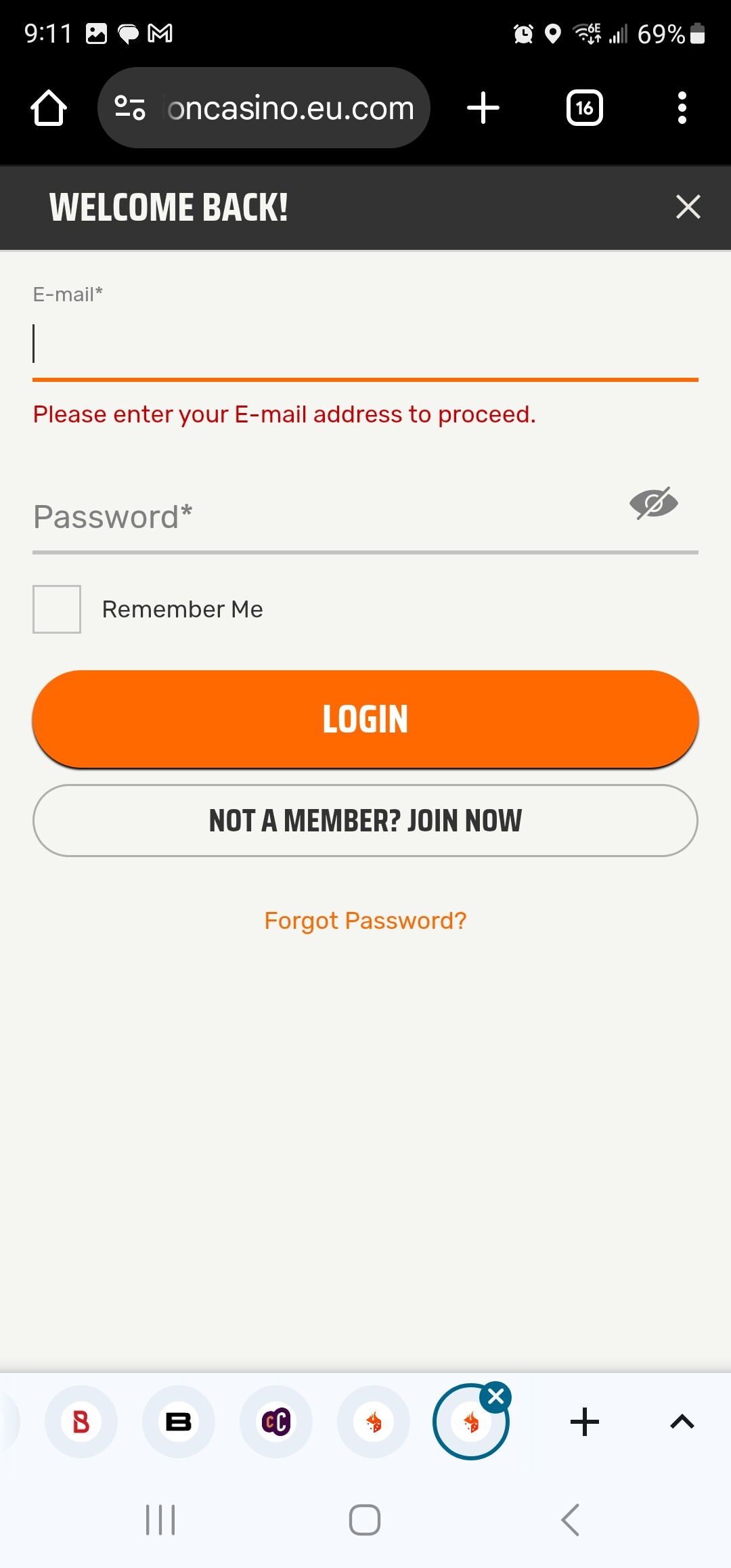The image size is (731, 1568).
Task: Open the Forgot Password link
Action: (x=365, y=921)
